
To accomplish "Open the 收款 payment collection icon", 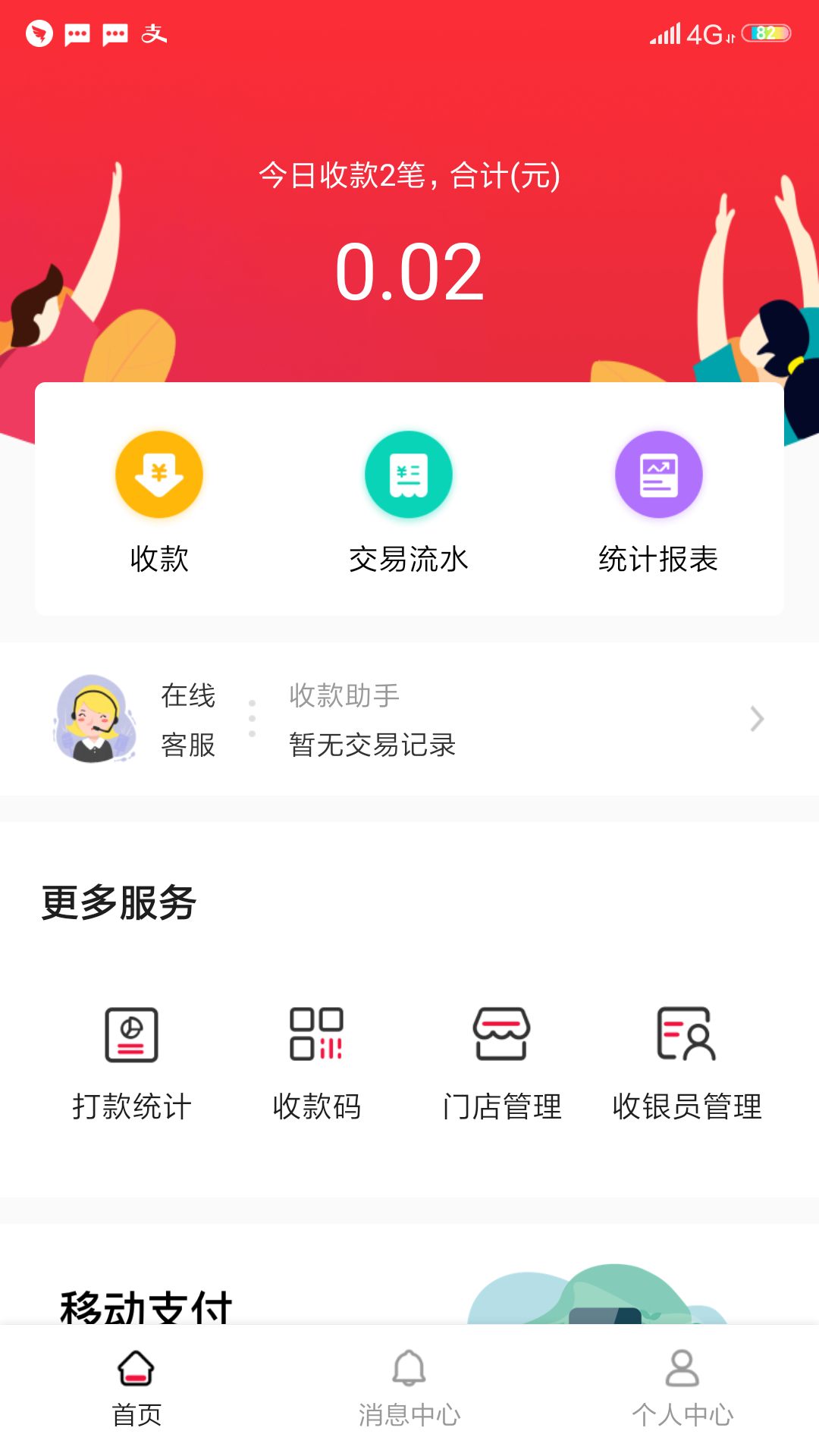I will point(158,474).
